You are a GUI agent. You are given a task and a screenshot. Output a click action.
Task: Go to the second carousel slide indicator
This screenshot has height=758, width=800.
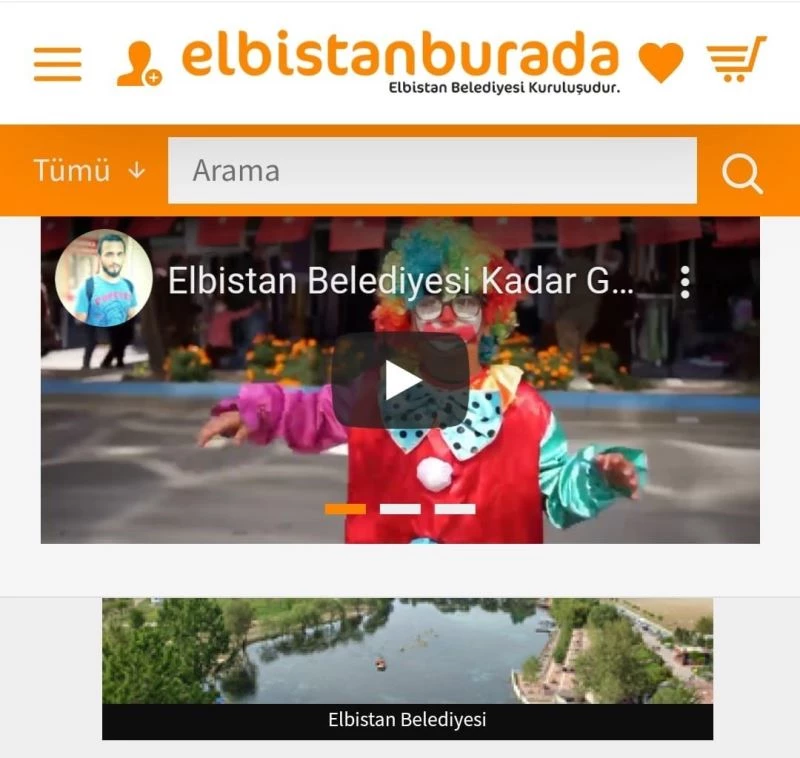click(400, 509)
